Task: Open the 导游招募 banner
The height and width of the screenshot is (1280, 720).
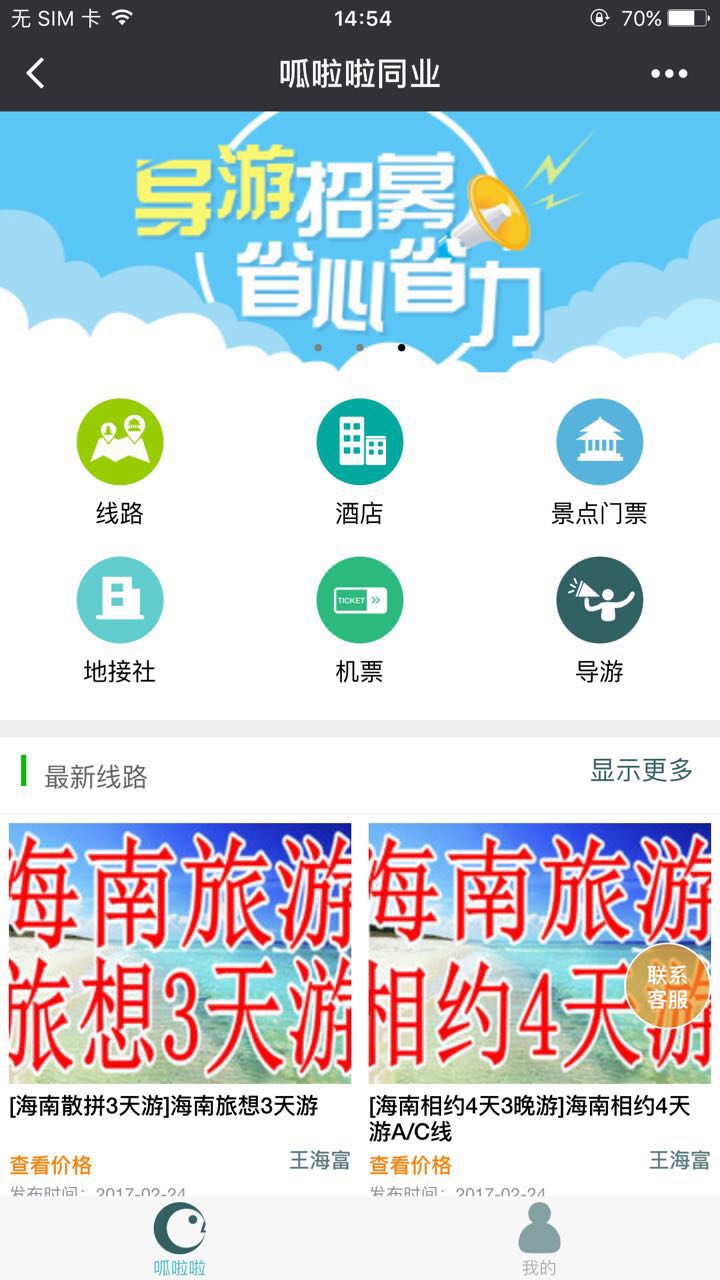Action: coord(360,240)
